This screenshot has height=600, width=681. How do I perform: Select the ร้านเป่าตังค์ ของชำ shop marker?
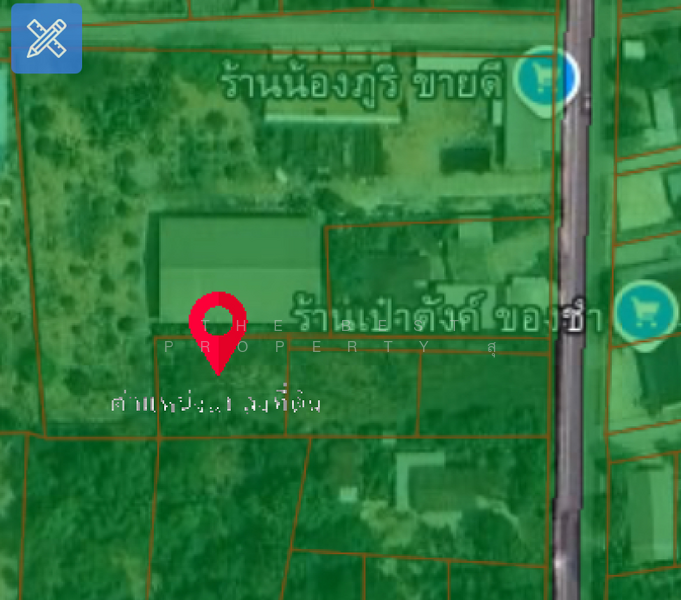click(639, 313)
